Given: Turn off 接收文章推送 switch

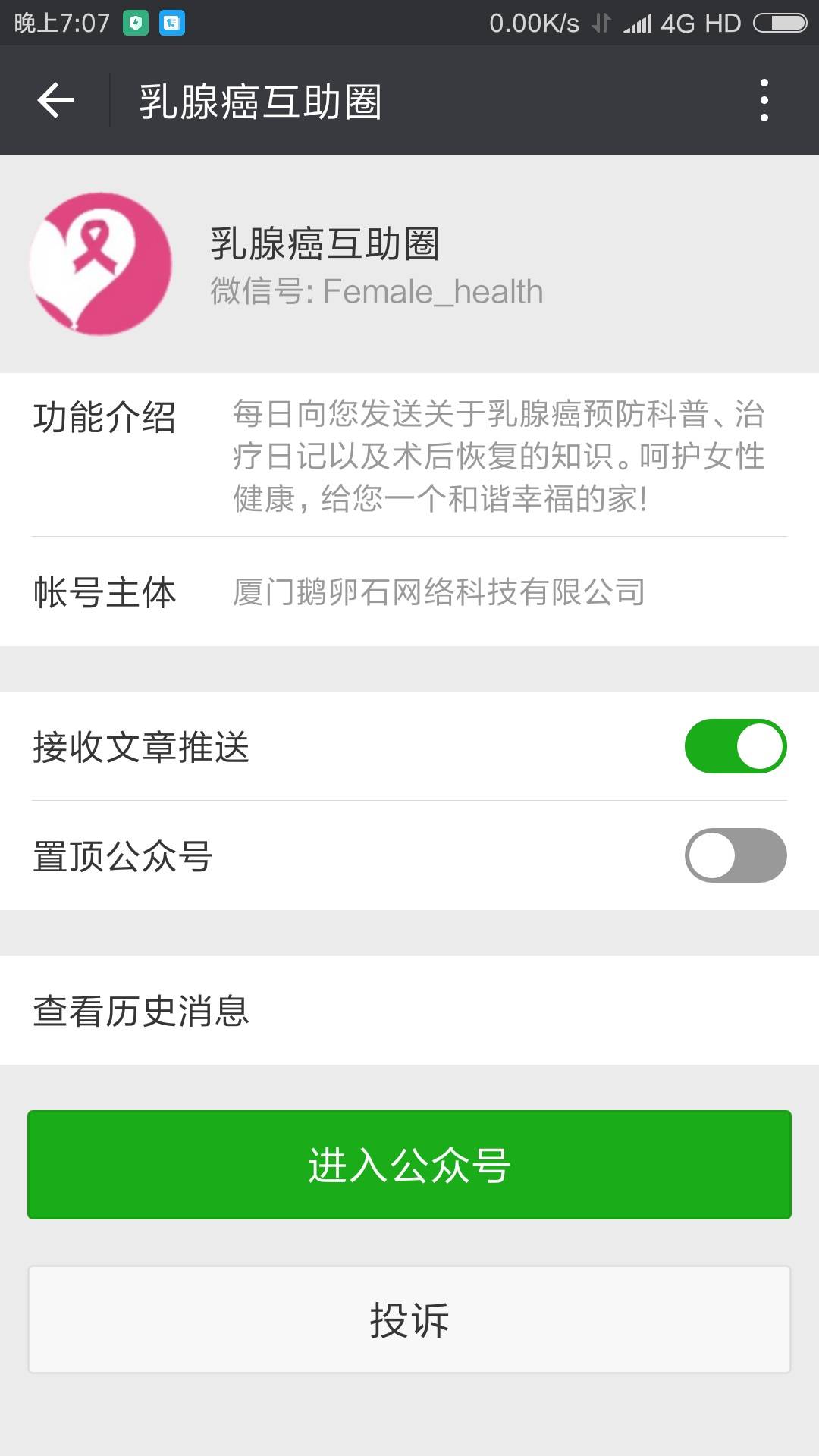Looking at the screenshot, I should [735, 746].
